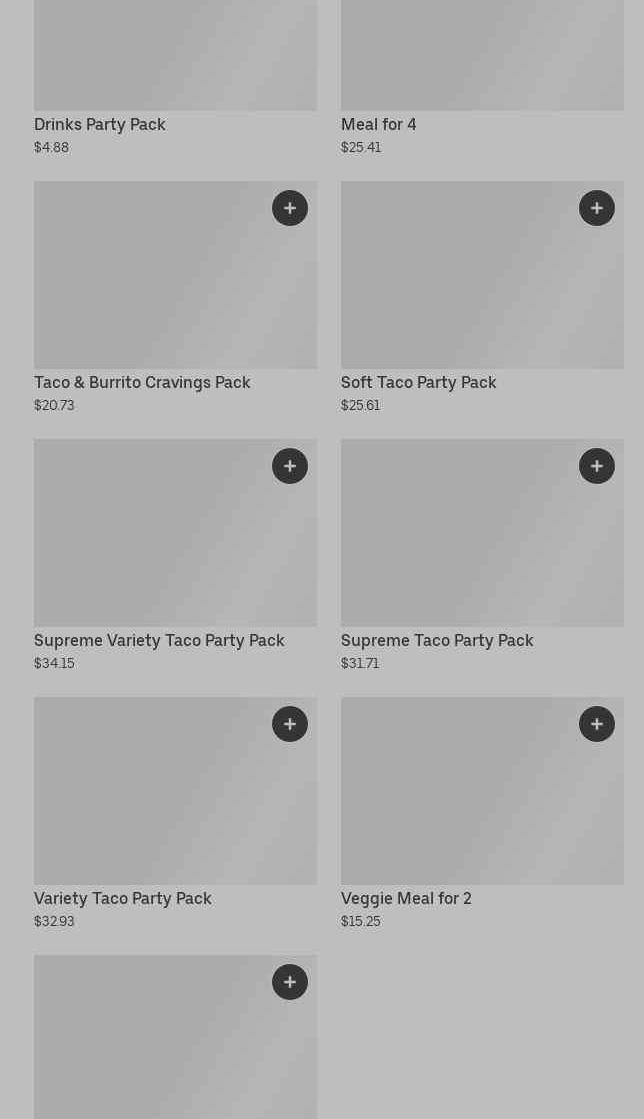This screenshot has width=644, height=1119.
Task: Open the Meal for 4 item
Action: pos(378,124)
